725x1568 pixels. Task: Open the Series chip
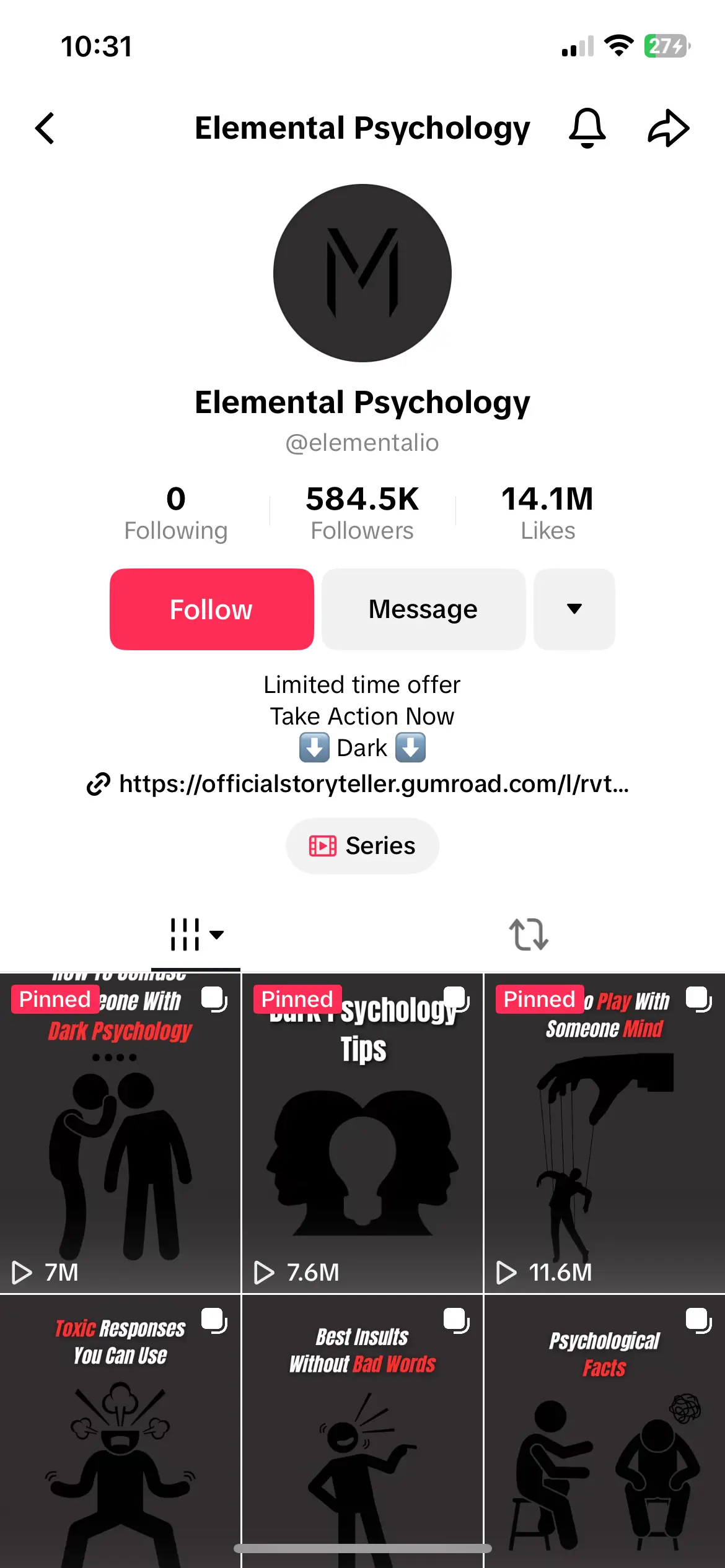pos(362,846)
